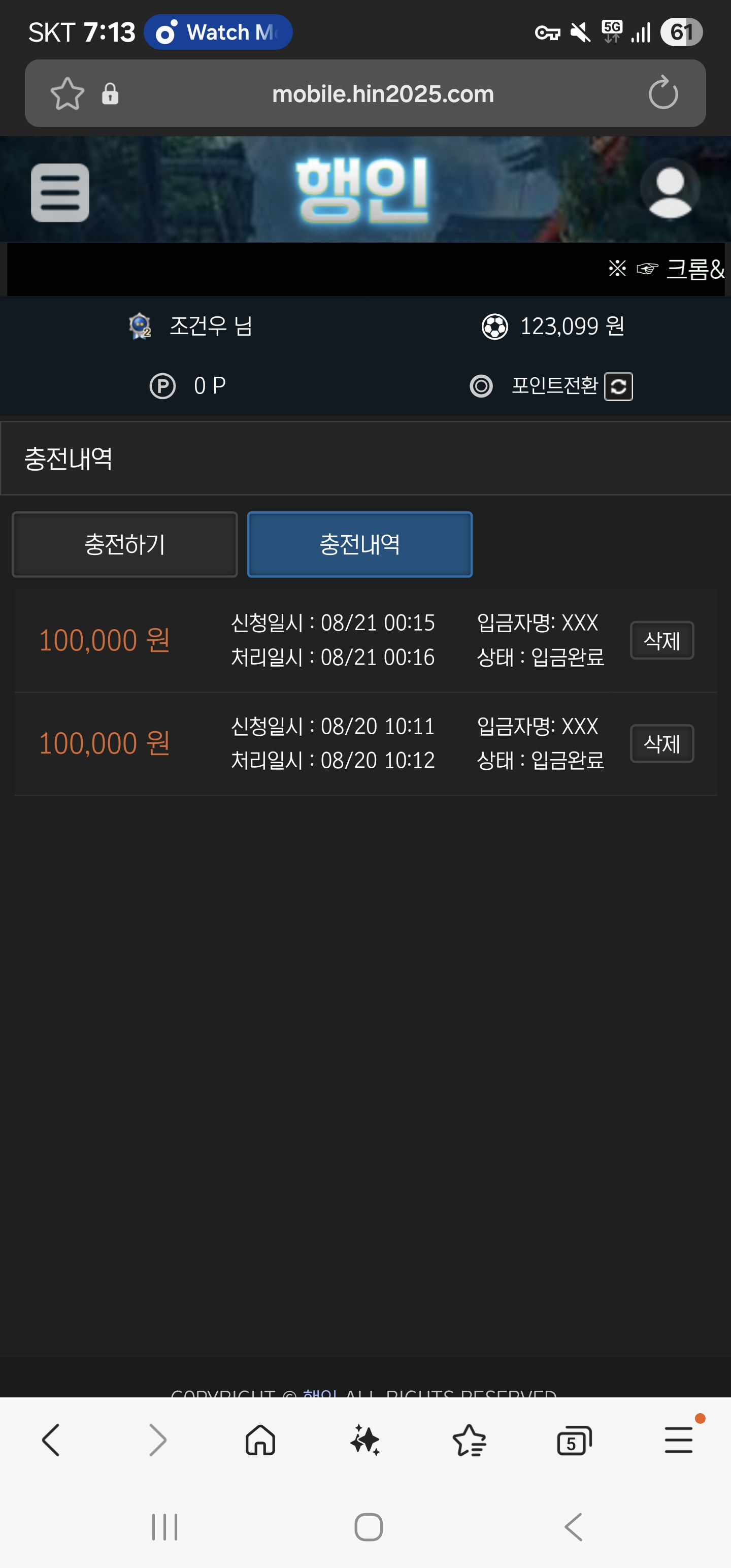Open the hamburger menu on the site header
The height and width of the screenshot is (1568, 731).
[x=60, y=192]
